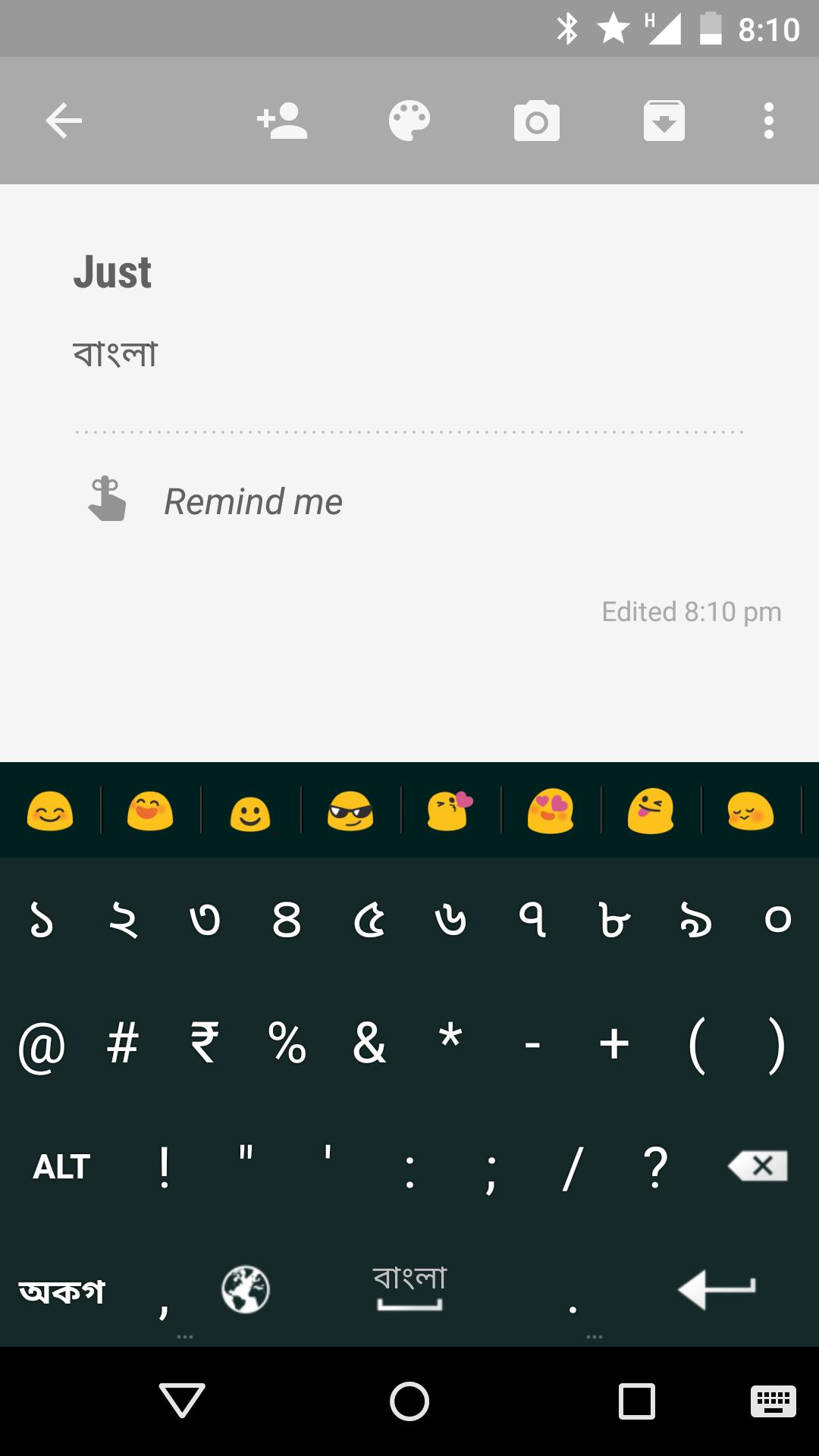Archive this note
Image resolution: width=819 pixels, height=1456 pixels.
(664, 121)
